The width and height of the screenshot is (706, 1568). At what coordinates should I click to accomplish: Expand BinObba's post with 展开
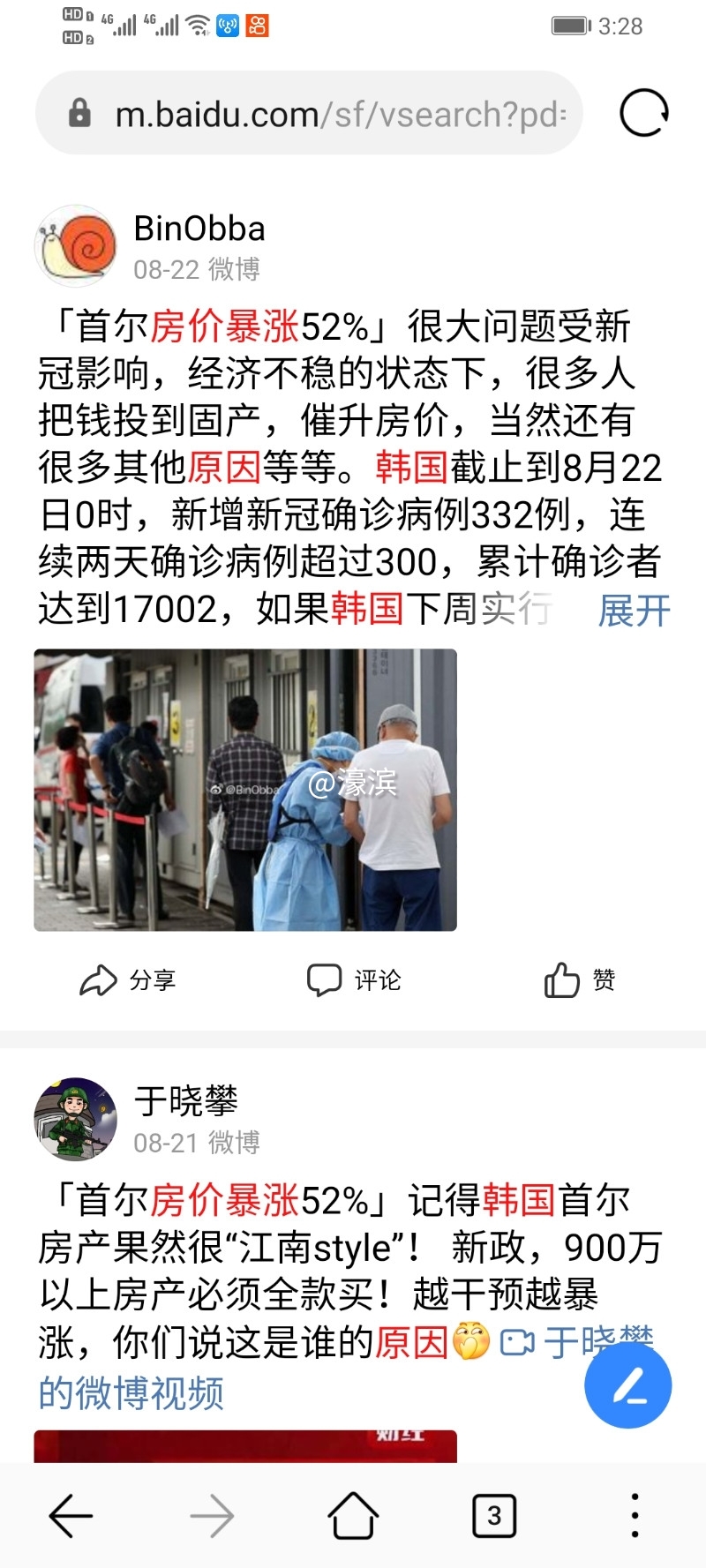(x=634, y=611)
